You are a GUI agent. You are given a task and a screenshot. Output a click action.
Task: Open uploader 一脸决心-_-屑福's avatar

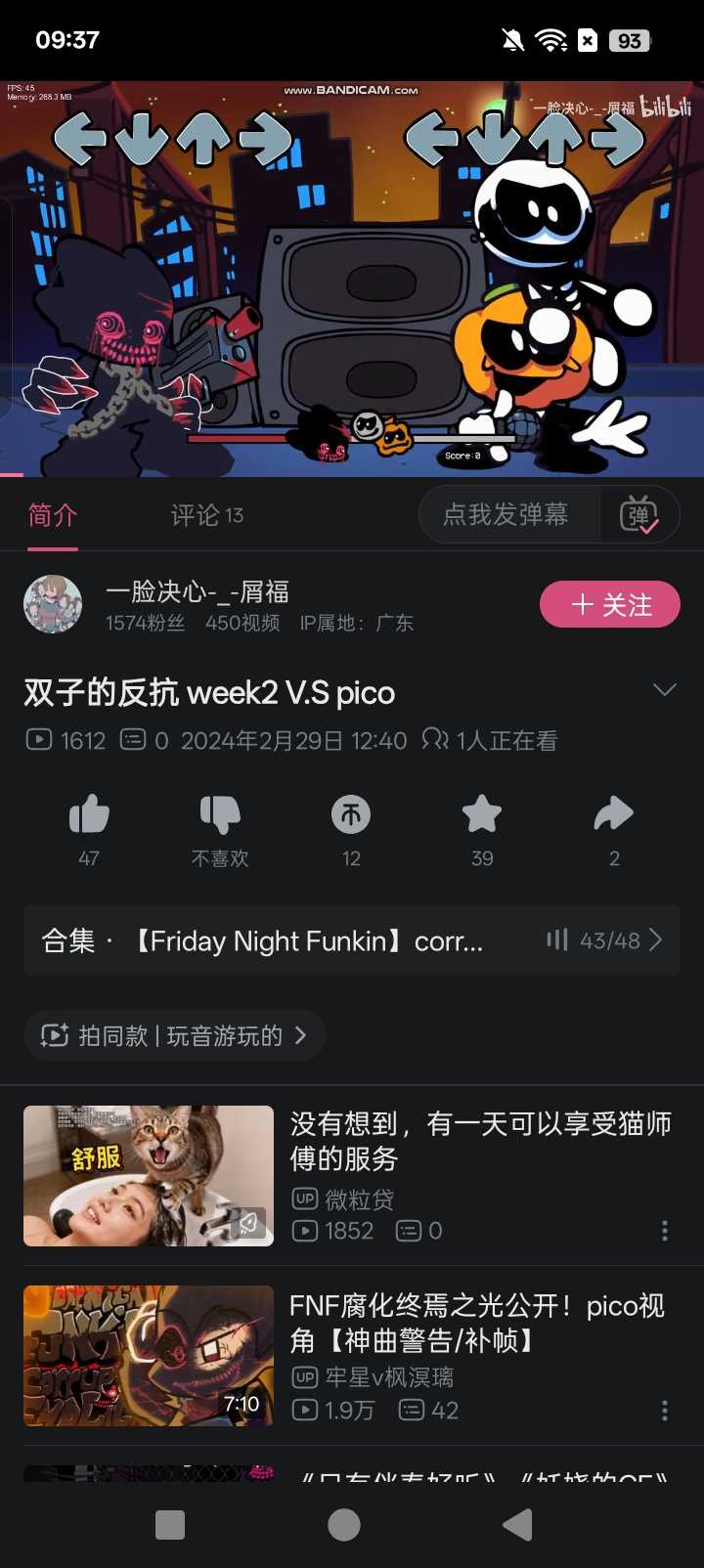coord(53,604)
